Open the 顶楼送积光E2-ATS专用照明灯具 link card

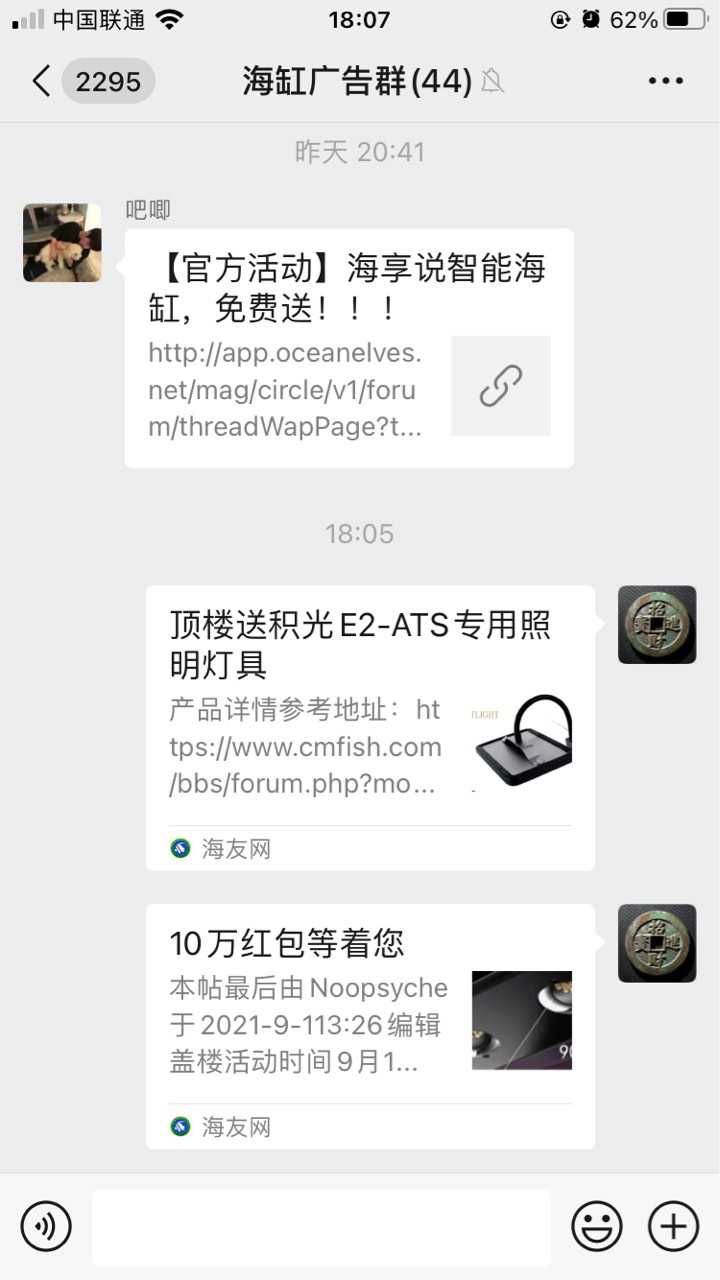(370, 727)
